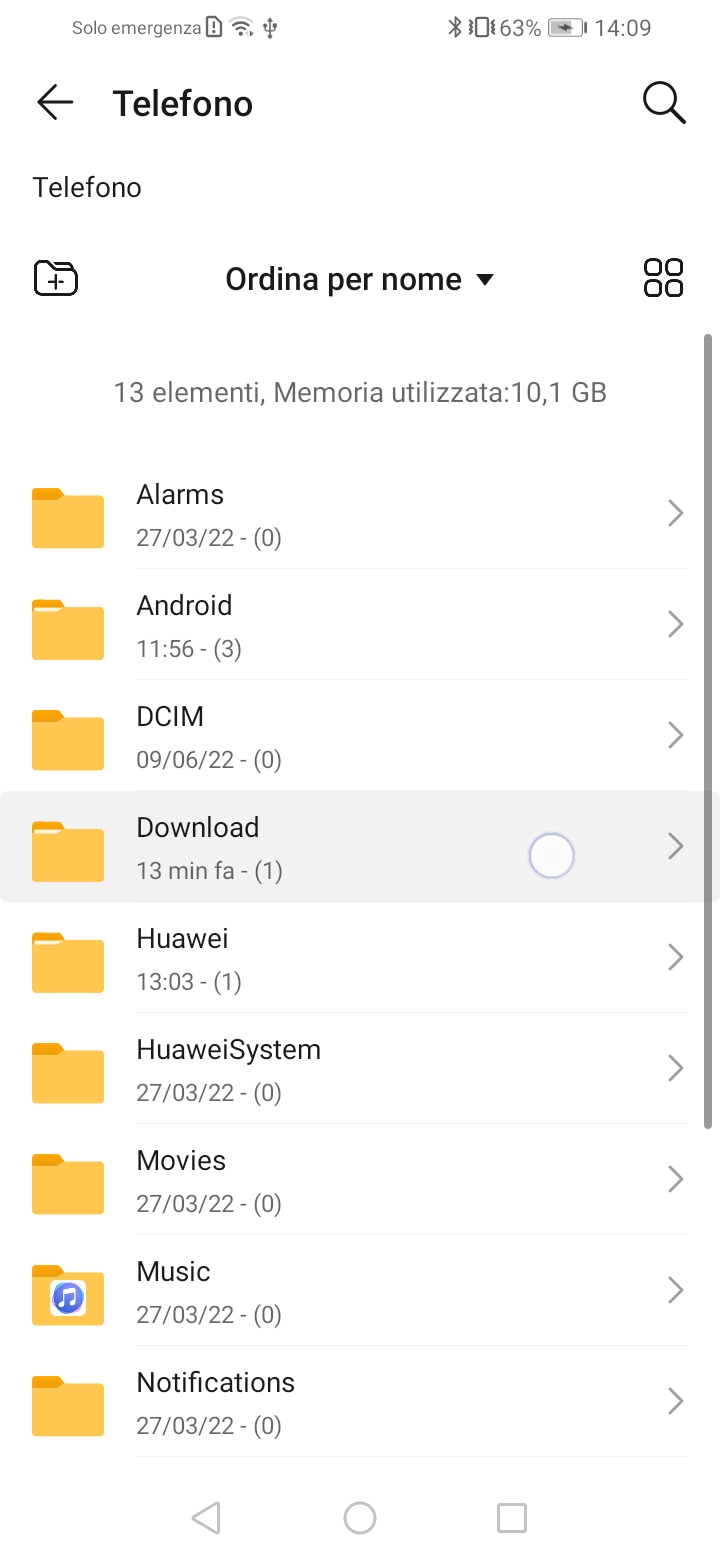Open the Music folder icon

[x=67, y=1295]
